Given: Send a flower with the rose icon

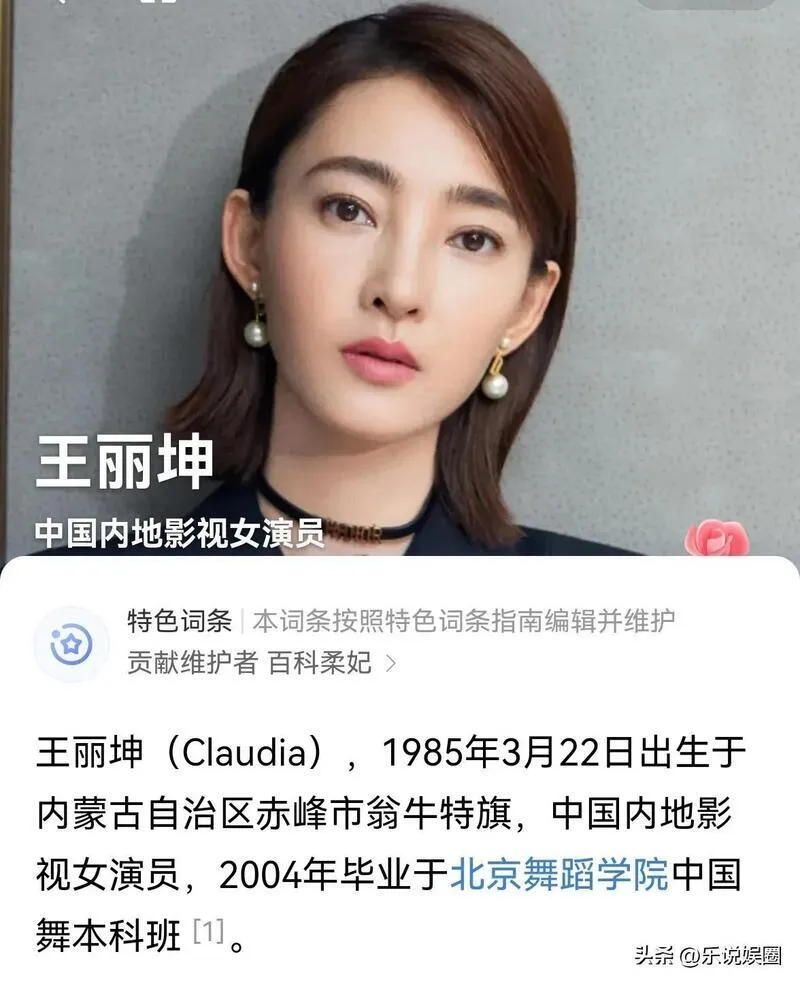Looking at the screenshot, I should pyautogui.click(x=717, y=539).
